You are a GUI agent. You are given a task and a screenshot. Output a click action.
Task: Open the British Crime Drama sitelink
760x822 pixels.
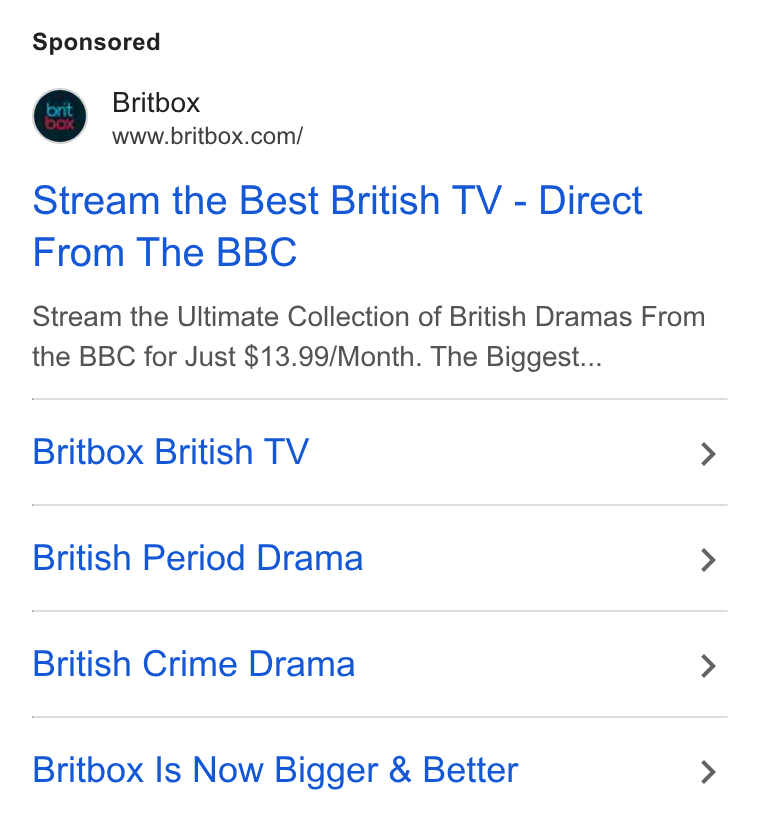click(379, 664)
